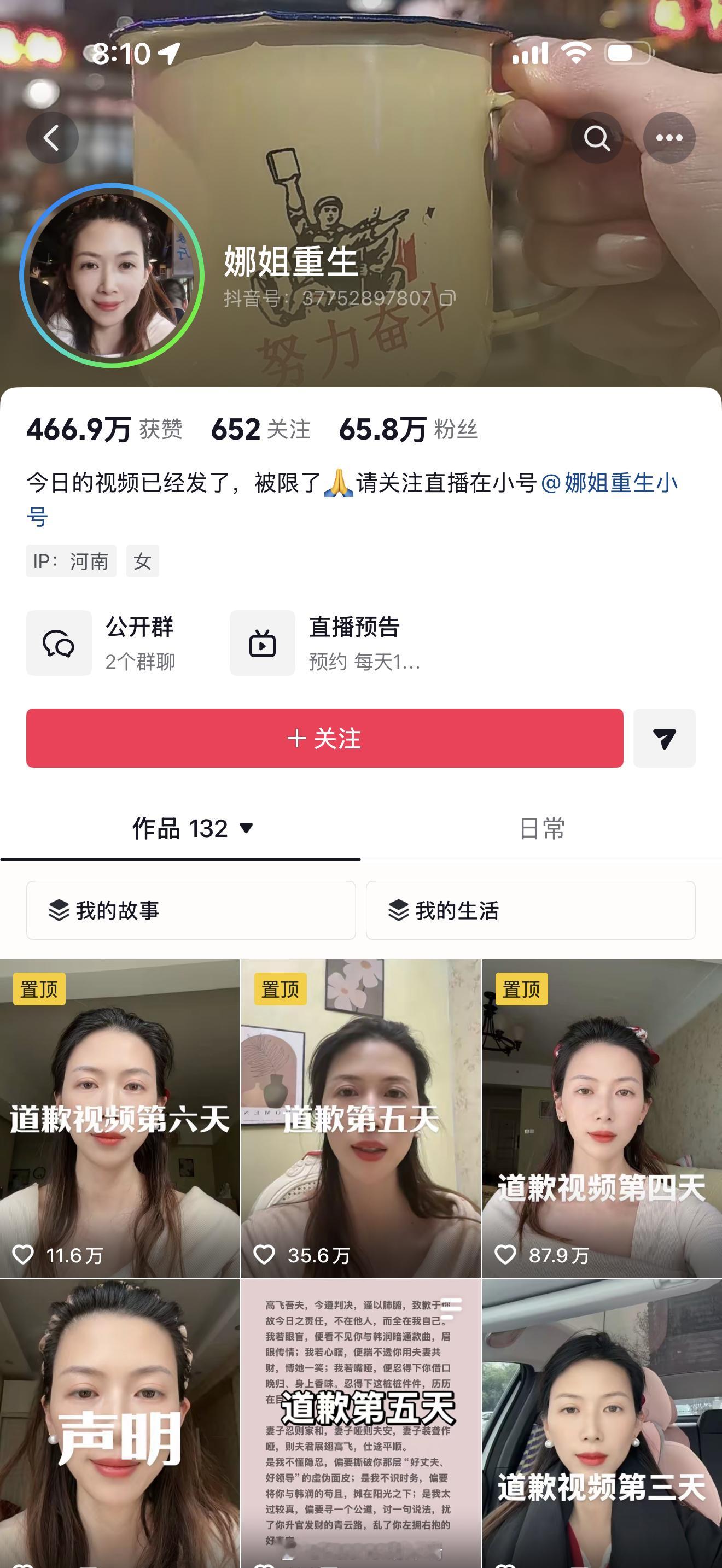The width and height of the screenshot is (722, 1568).
Task: Open the IP:河南 location tag
Action: 71,560
